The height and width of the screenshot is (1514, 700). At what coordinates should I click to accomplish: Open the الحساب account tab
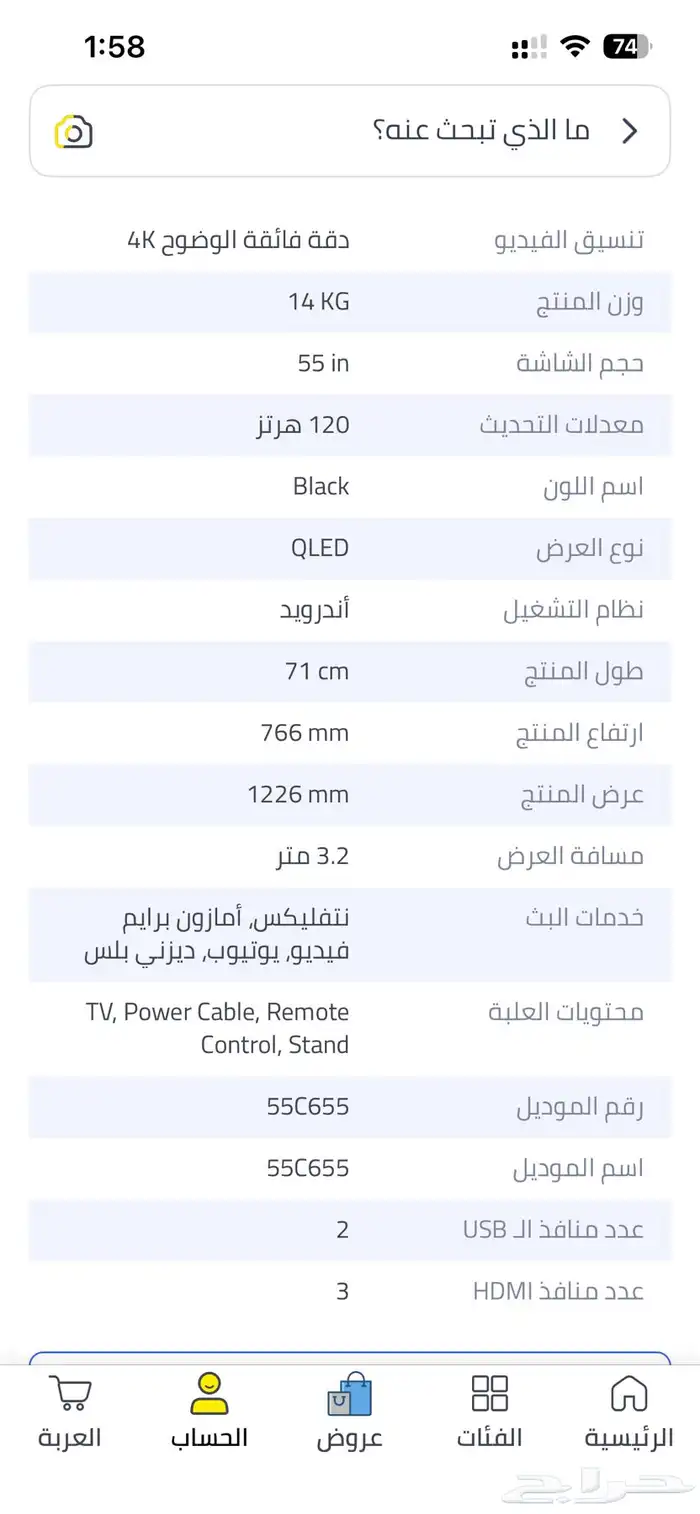pyautogui.click(x=209, y=1412)
